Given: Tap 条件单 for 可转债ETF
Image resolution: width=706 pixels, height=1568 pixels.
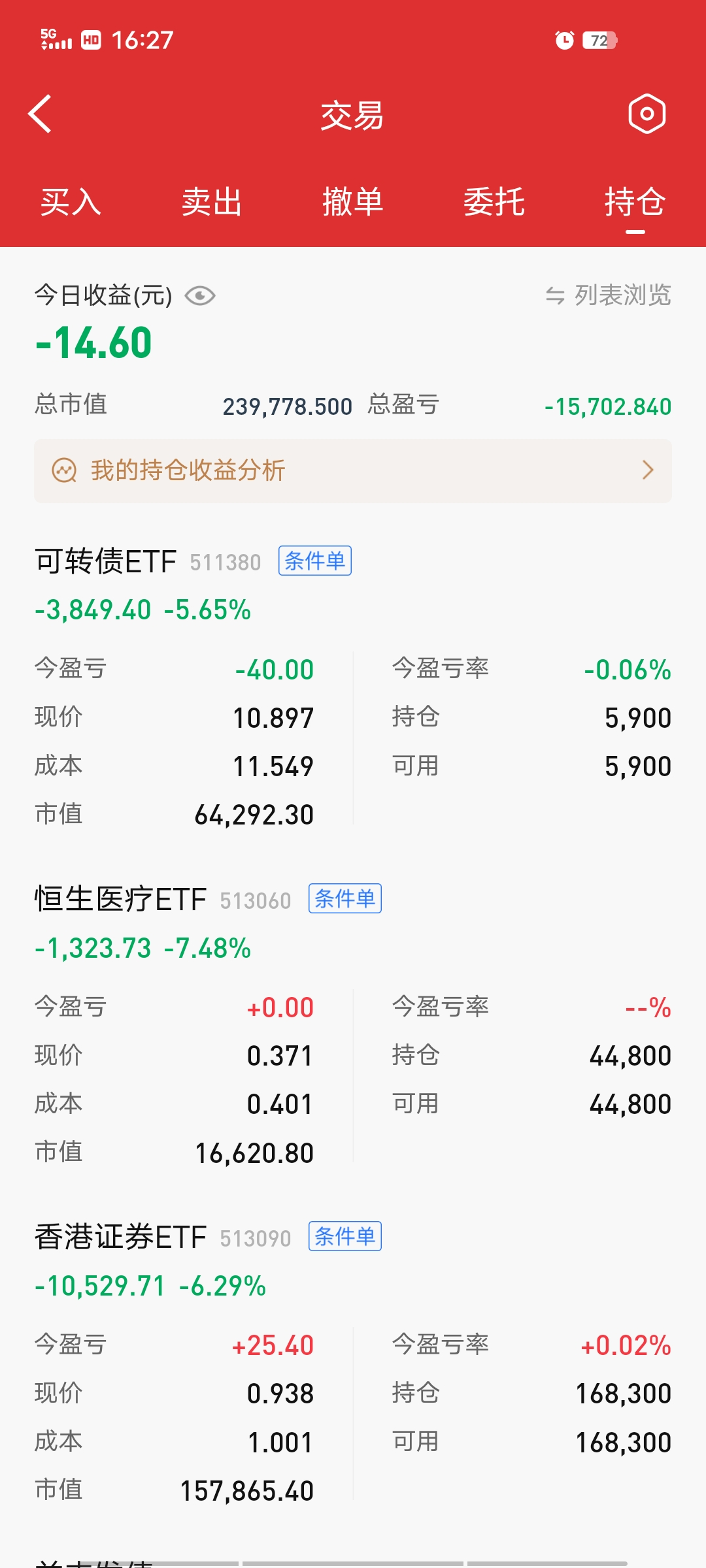Looking at the screenshot, I should [x=314, y=561].
